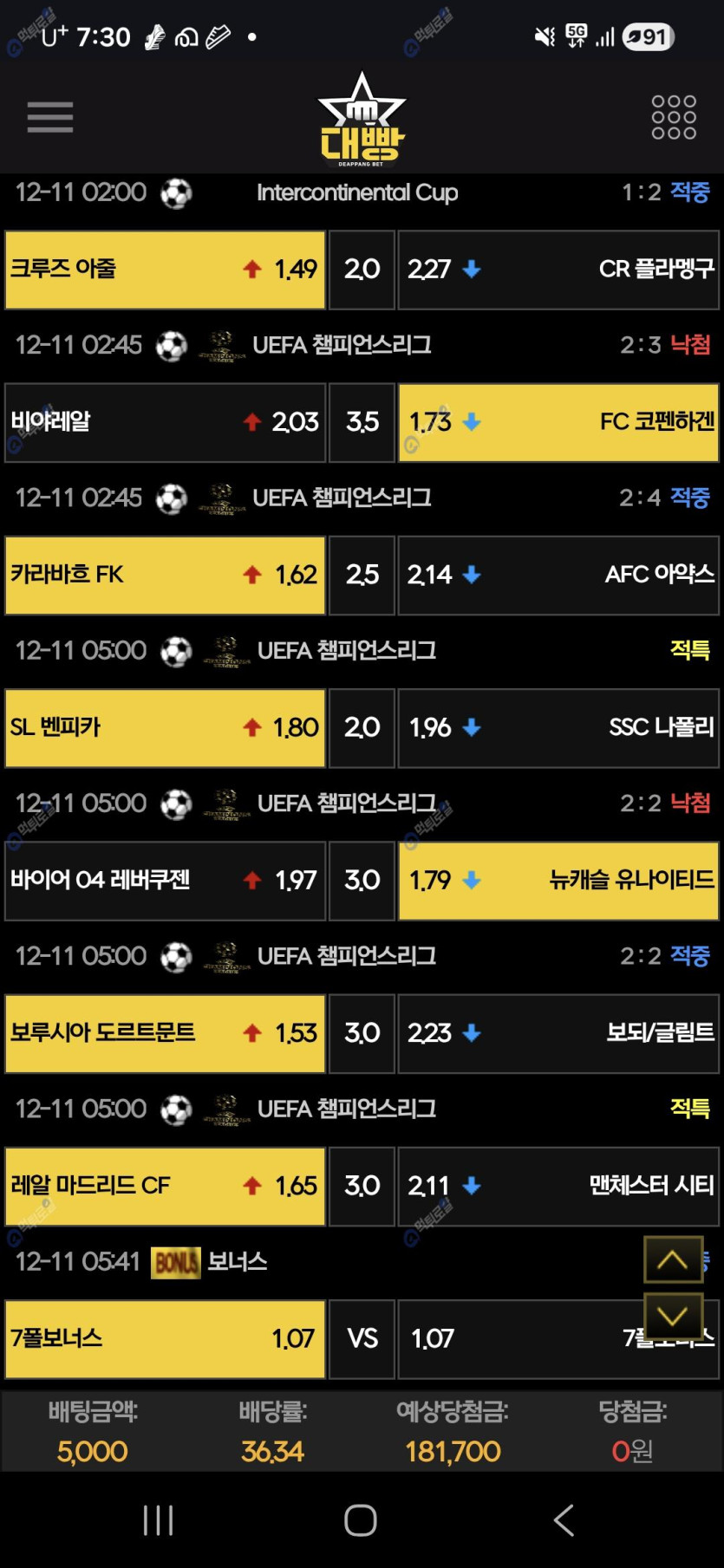Open the hamburger drawer menu

[x=50, y=117]
